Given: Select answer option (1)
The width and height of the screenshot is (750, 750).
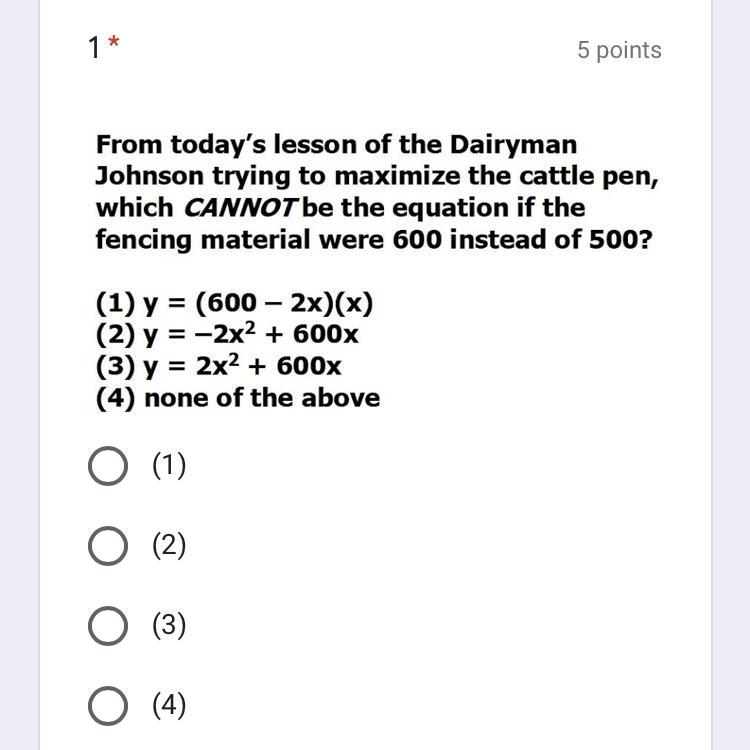Looking at the screenshot, I should 108,466.
